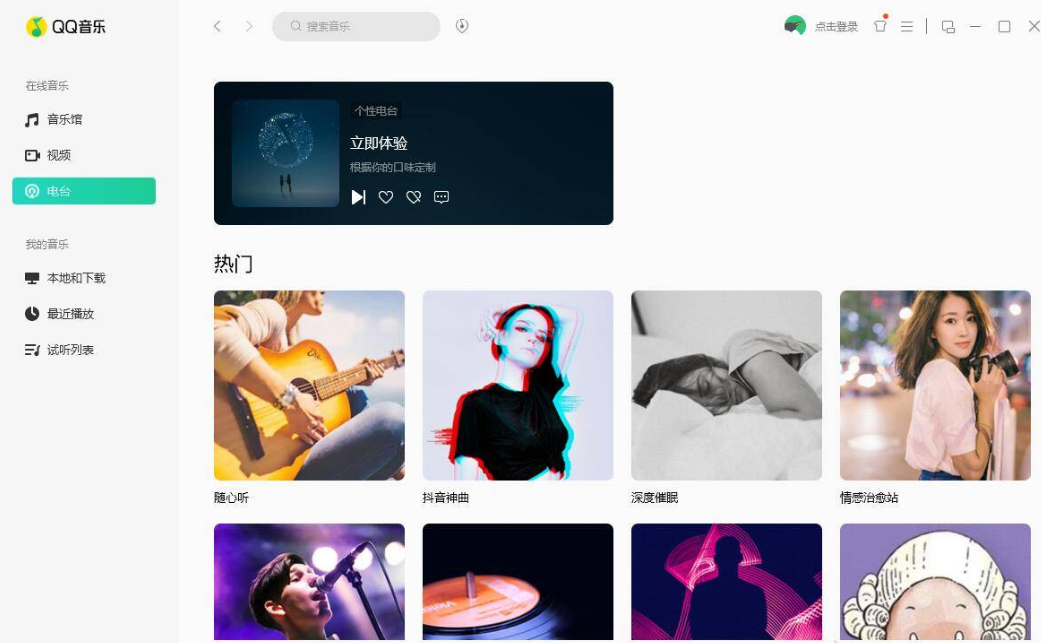
Task: Select the 深度催眠 station
Action: click(726, 385)
